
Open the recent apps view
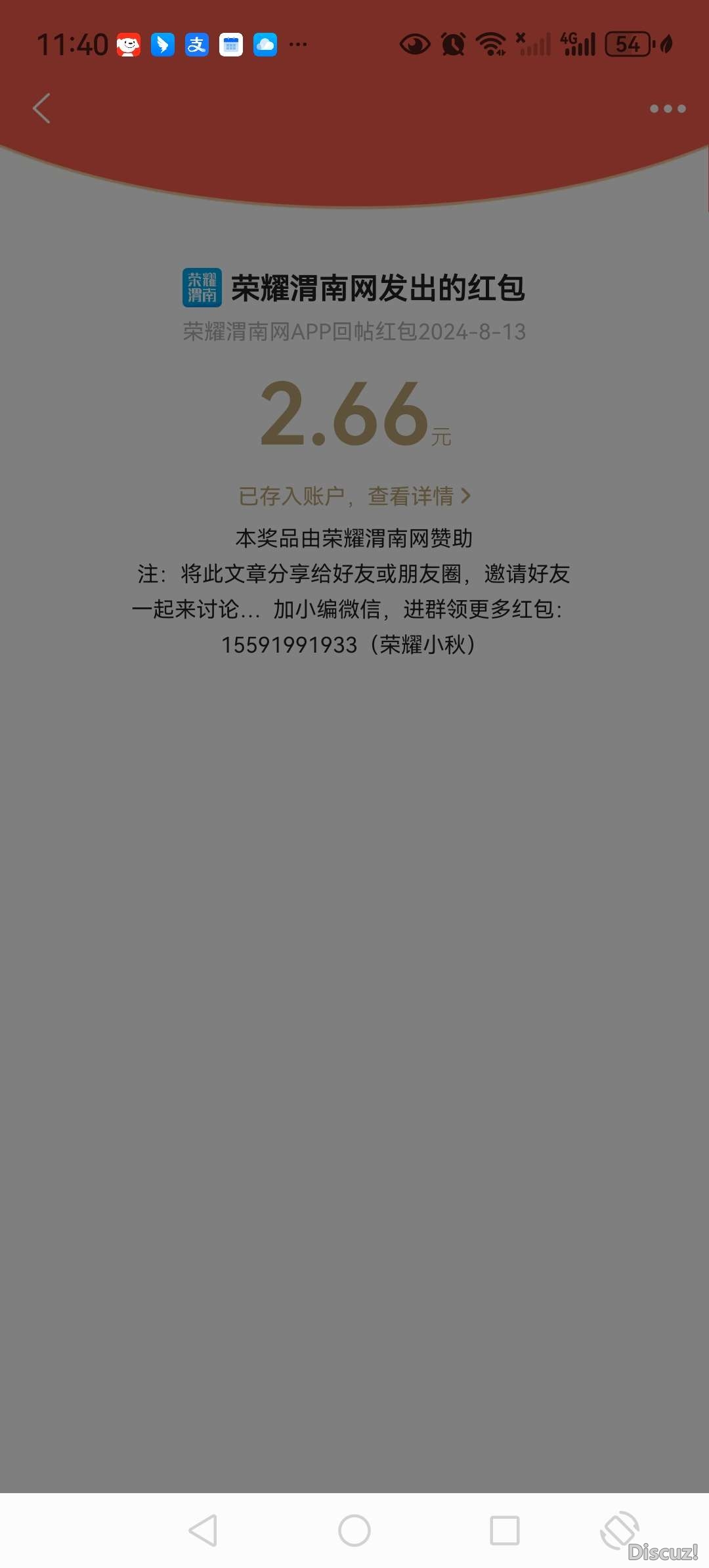[505, 1531]
